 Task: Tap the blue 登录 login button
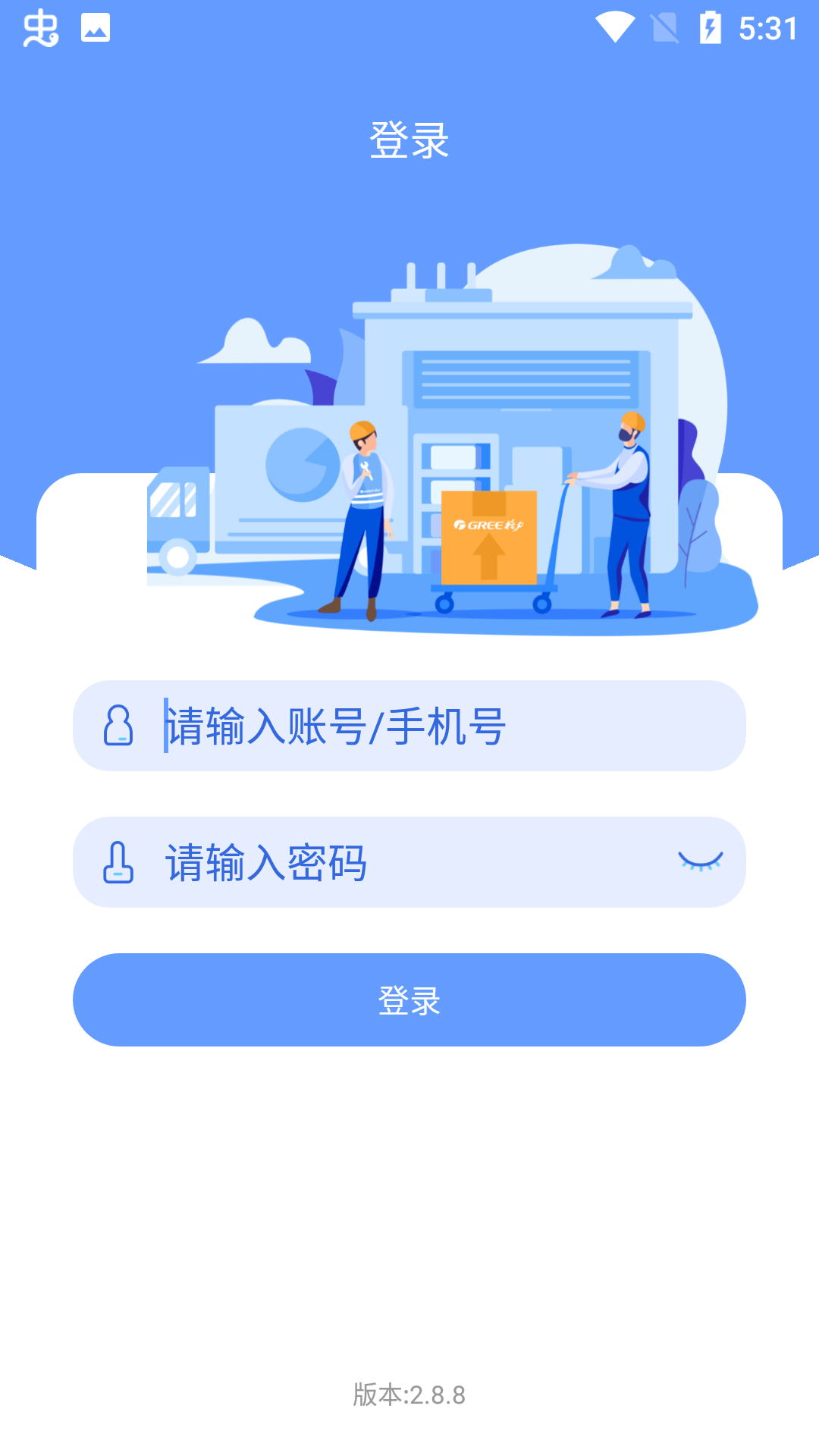pyautogui.click(x=409, y=999)
